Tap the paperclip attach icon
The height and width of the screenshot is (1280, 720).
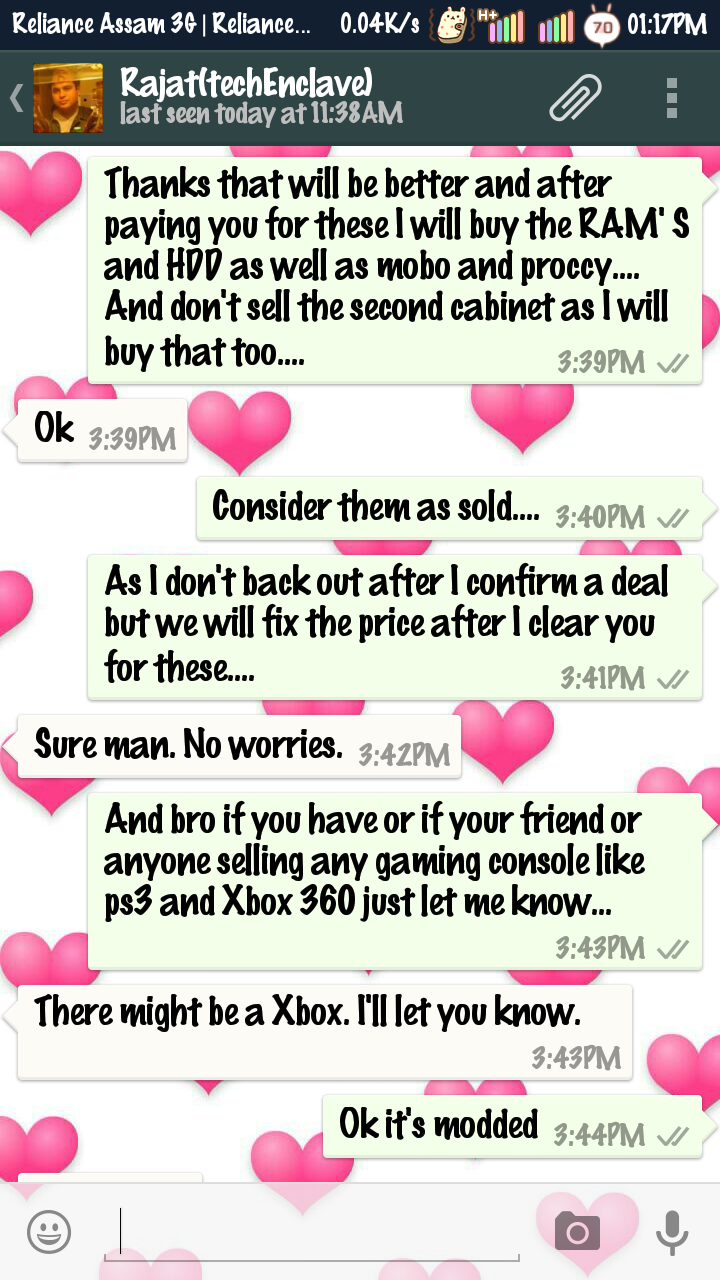pos(575,98)
